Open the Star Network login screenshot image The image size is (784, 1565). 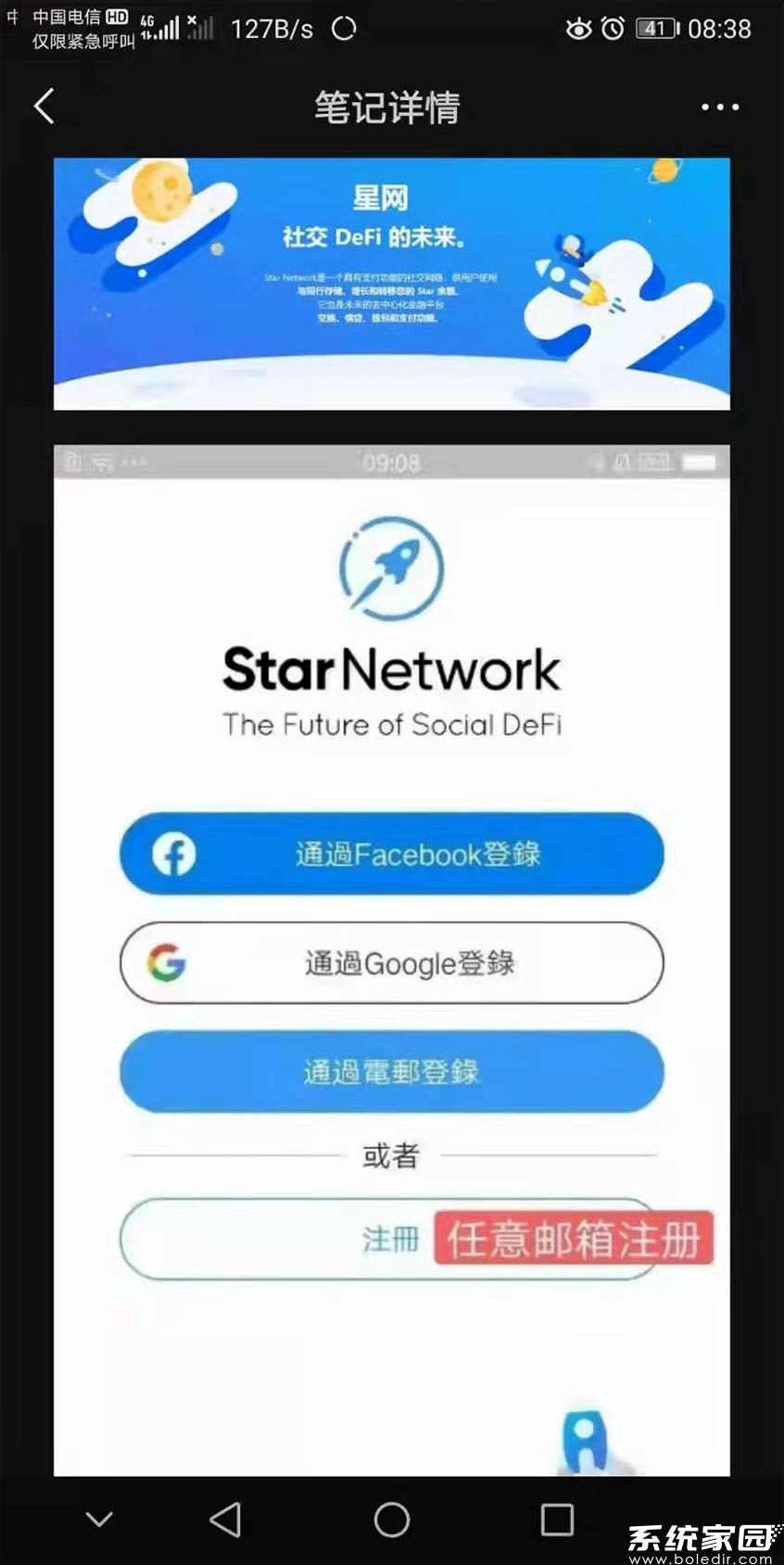(x=391, y=960)
